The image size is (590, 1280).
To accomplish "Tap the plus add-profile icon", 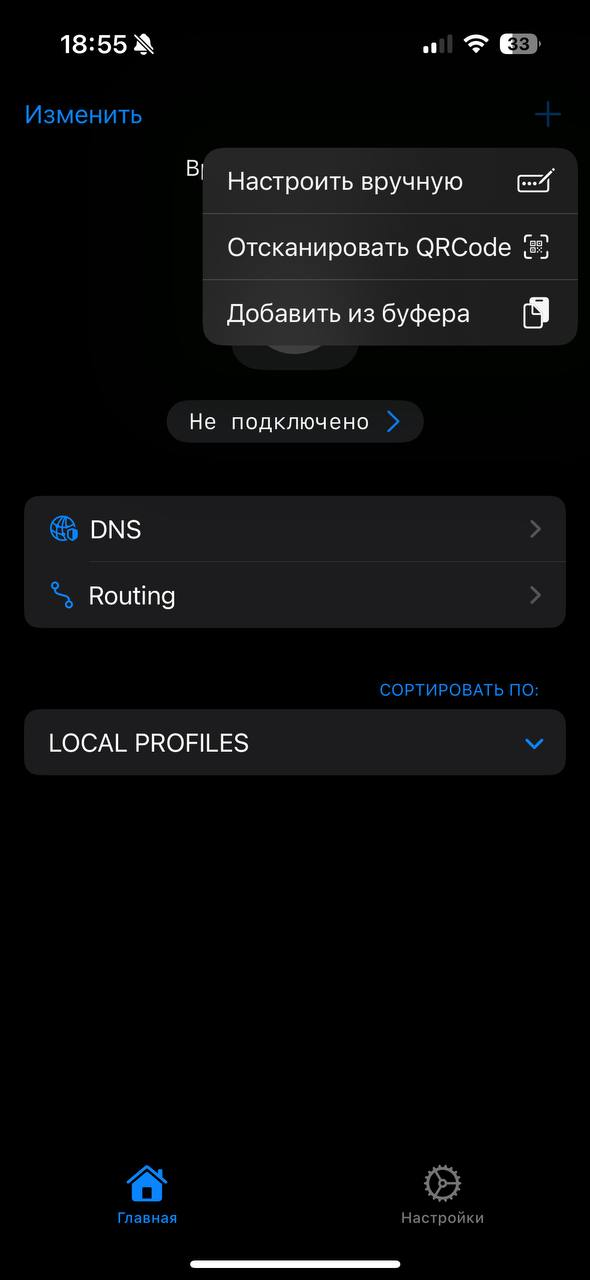I will [548, 115].
